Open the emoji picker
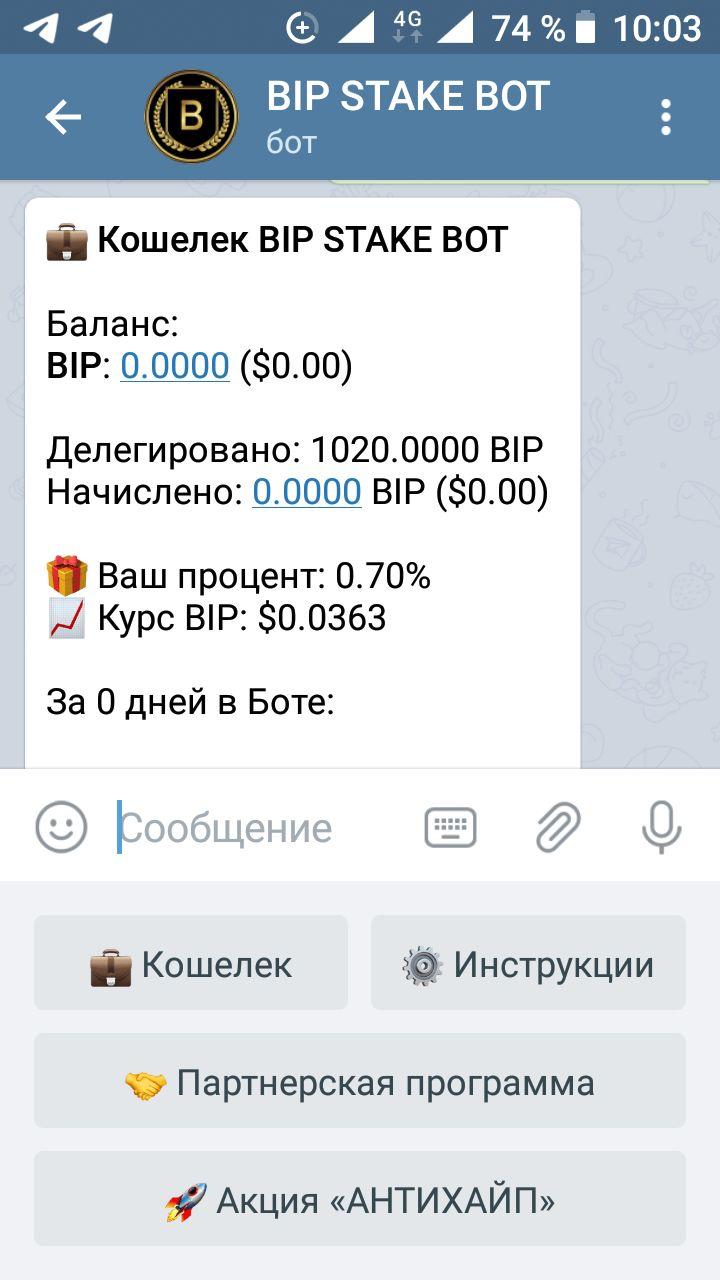Viewport: 720px width, 1280px height. [61, 828]
